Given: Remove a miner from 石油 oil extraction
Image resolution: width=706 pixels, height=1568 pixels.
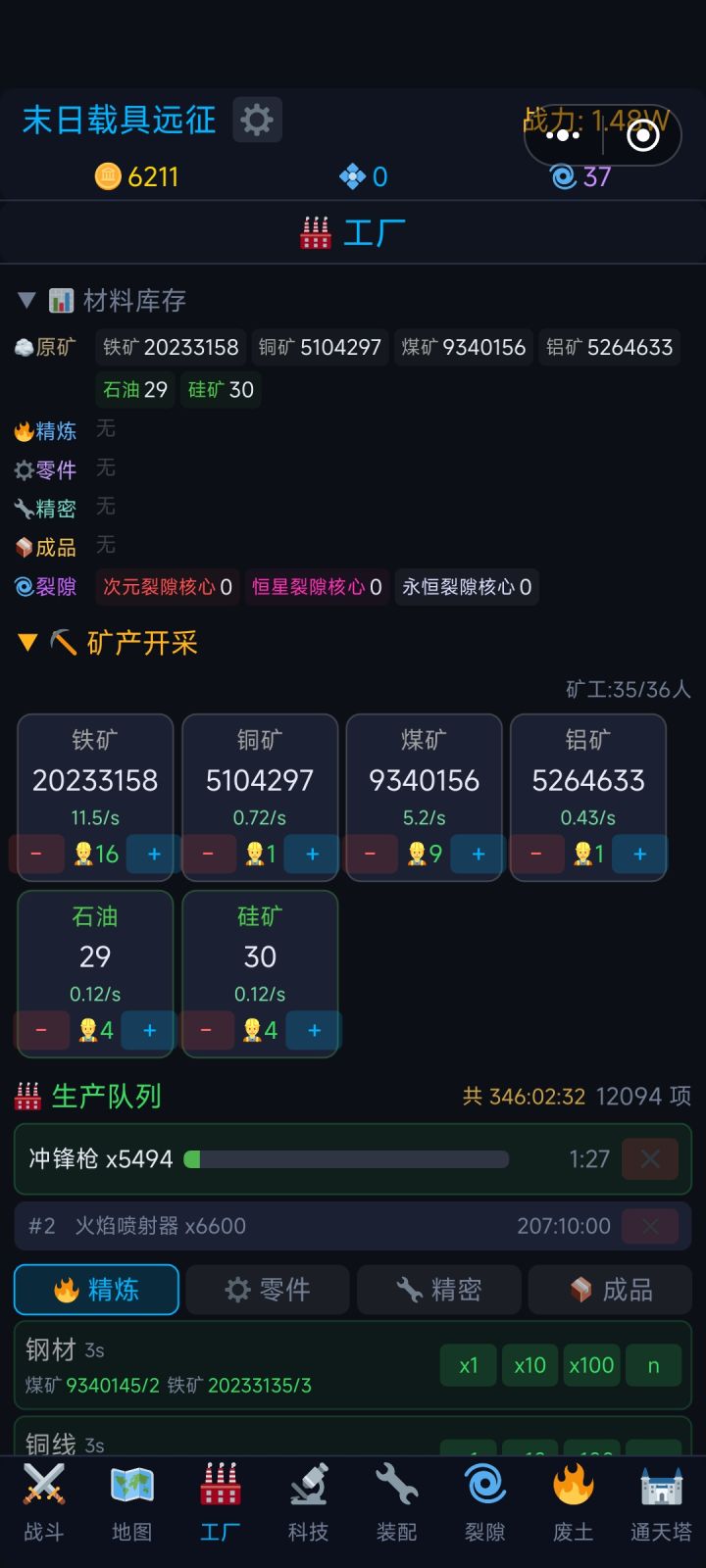Looking at the screenshot, I should pyautogui.click(x=41, y=1030).
